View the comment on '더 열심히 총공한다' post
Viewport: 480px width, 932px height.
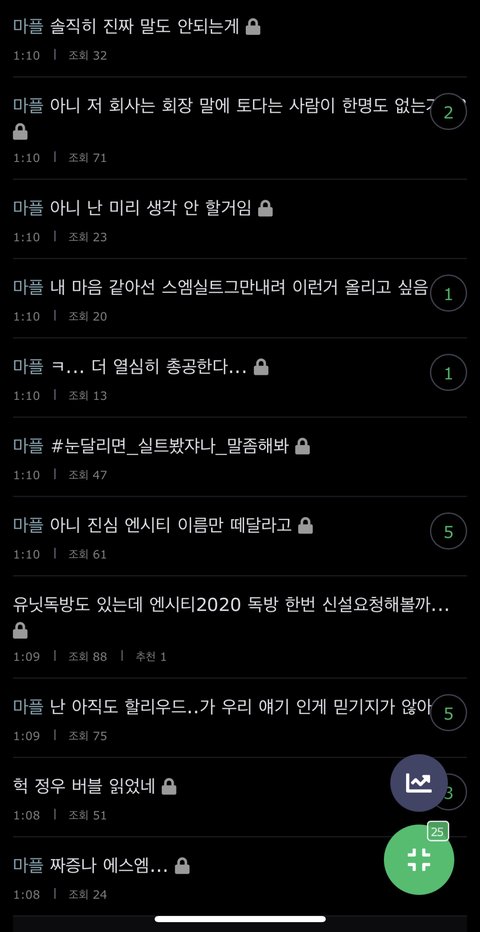coord(449,373)
